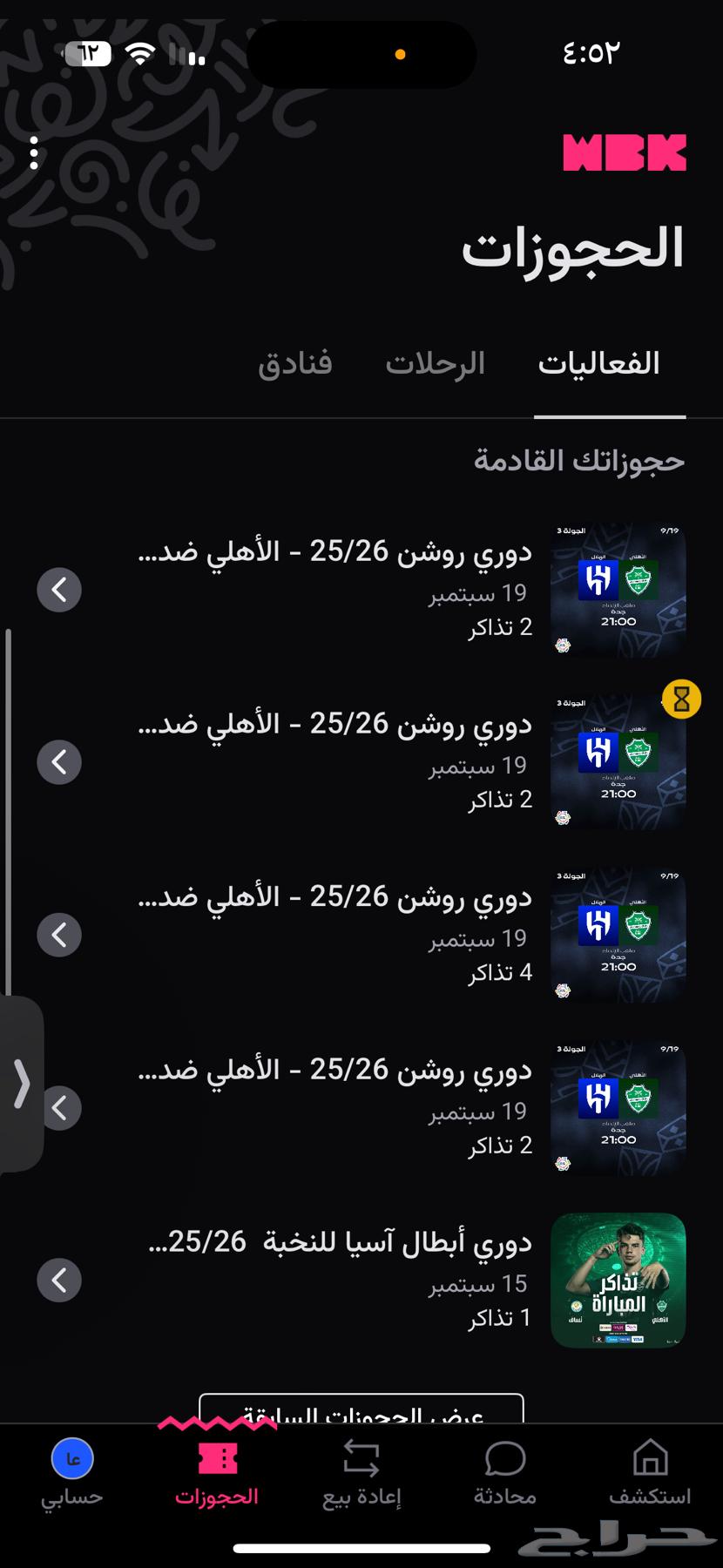Tap the yellow hourglass pending status icon
This screenshot has height=1568, width=723.
point(680,700)
